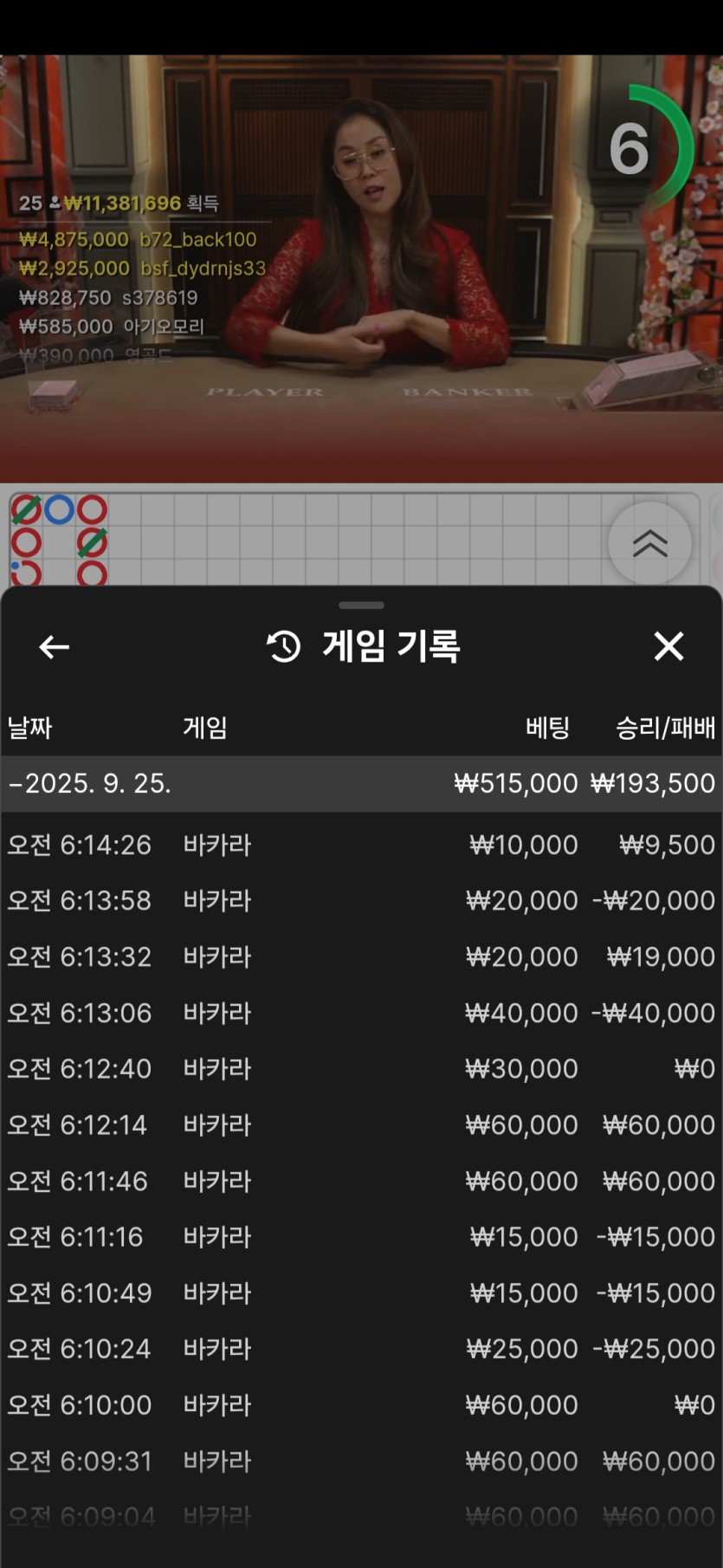Select the 오전 6:11:16 바카라 entry
This screenshot has width=723, height=1568.
[361, 1237]
